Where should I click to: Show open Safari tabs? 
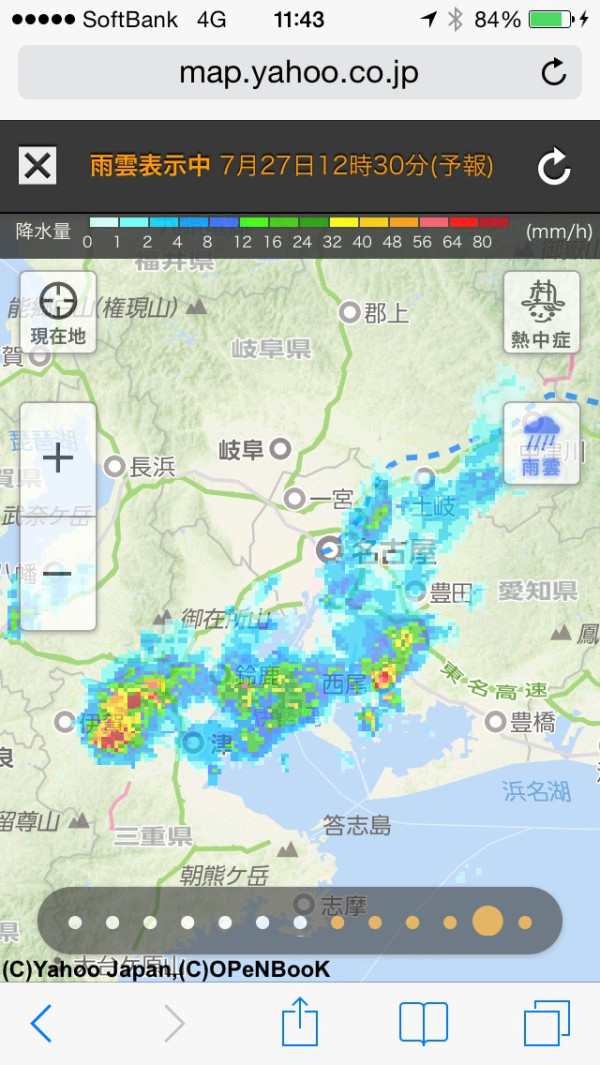click(547, 1023)
